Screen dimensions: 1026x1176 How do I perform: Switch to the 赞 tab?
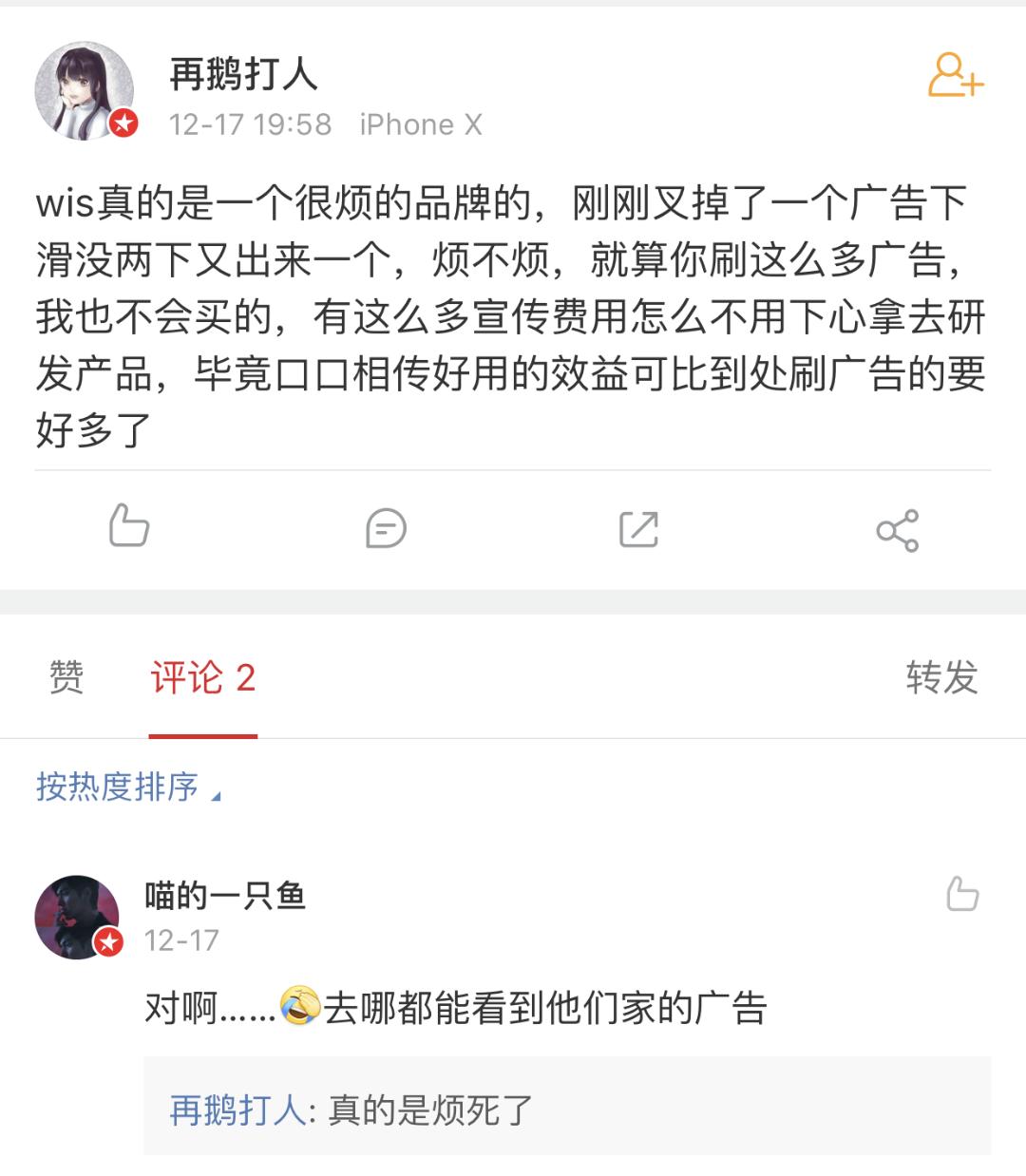[66, 677]
